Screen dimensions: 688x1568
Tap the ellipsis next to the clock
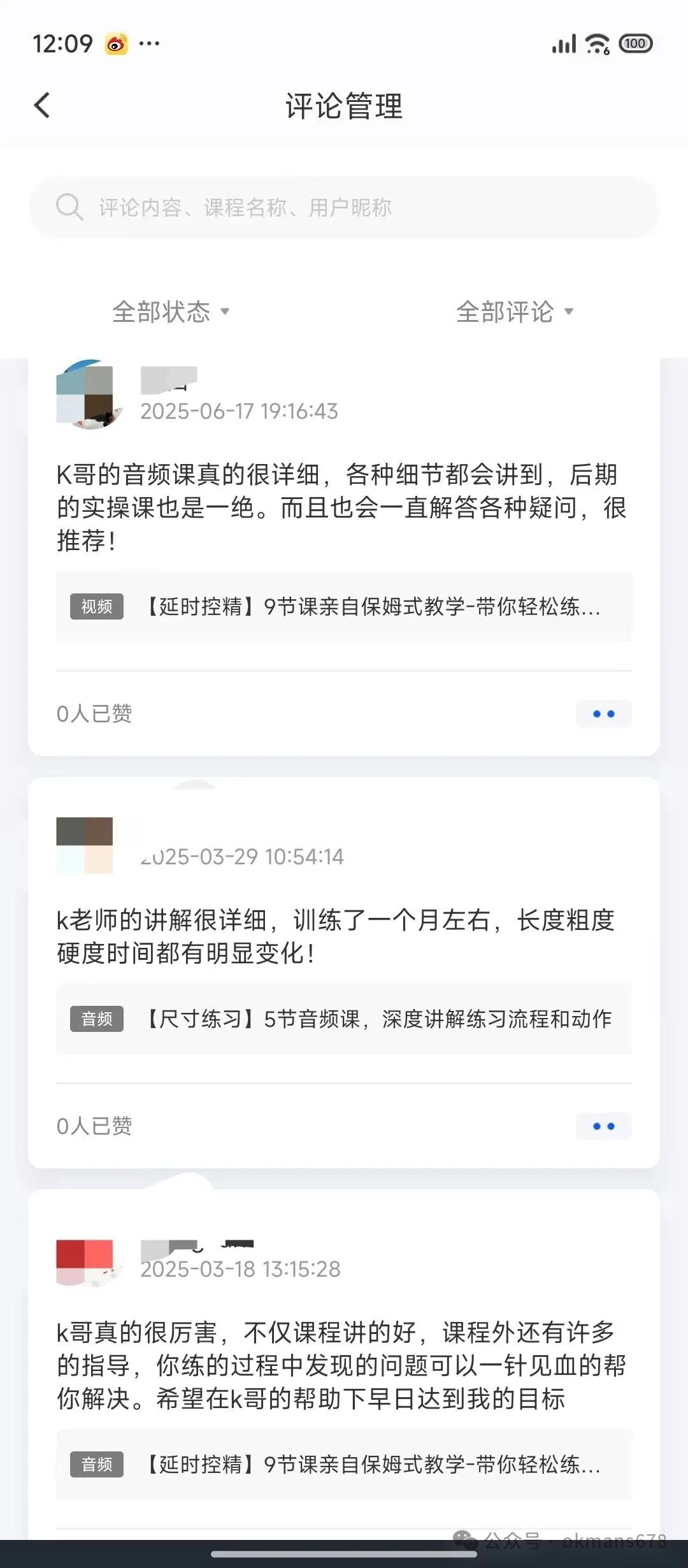pyautogui.click(x=150, y=42)
